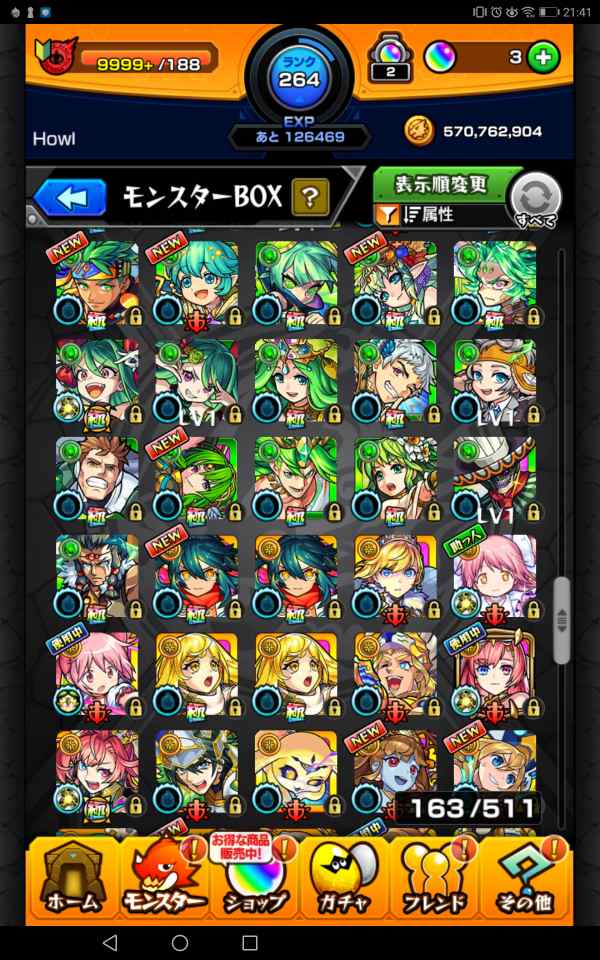The width and height of the screenshot is (600, 960).
Task: Change display order with 表示順変更
Action: (x=441, y=185)
